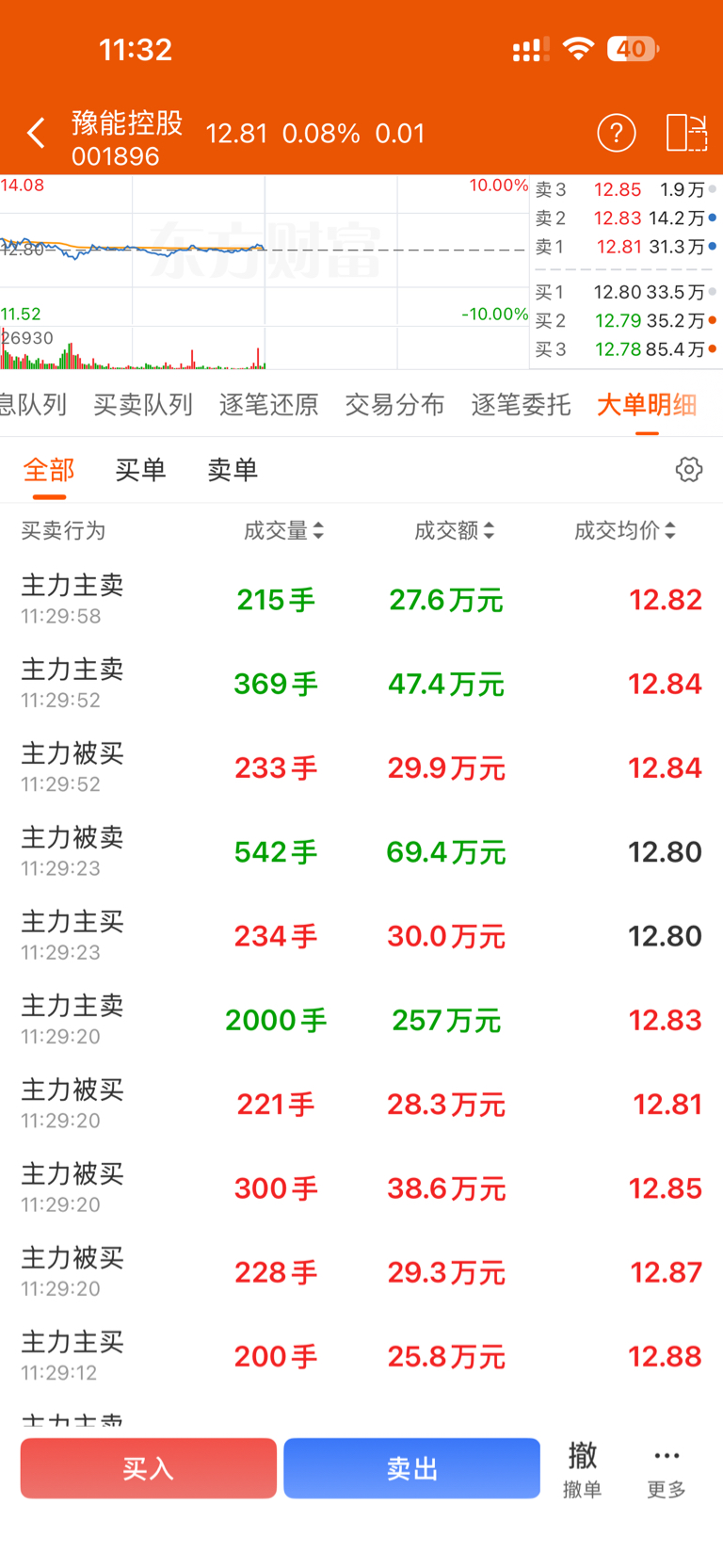Show all orders with 全部 filter
The height and width of the screenshot is (1568, 723).
49,469
